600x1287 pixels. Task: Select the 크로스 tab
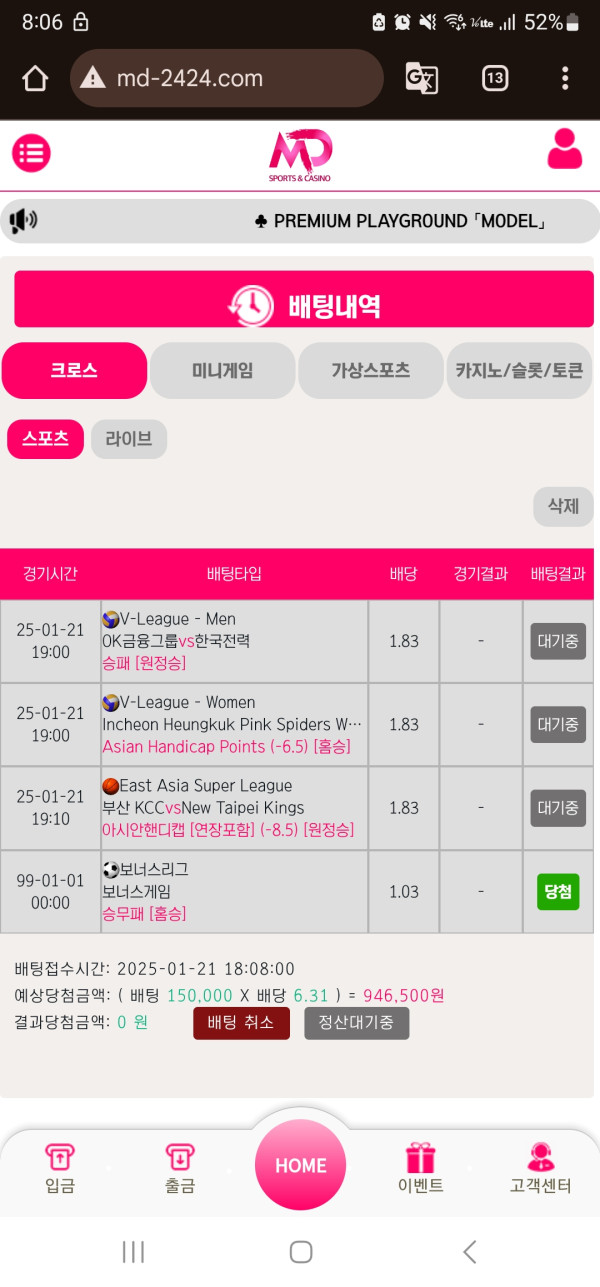74,370
